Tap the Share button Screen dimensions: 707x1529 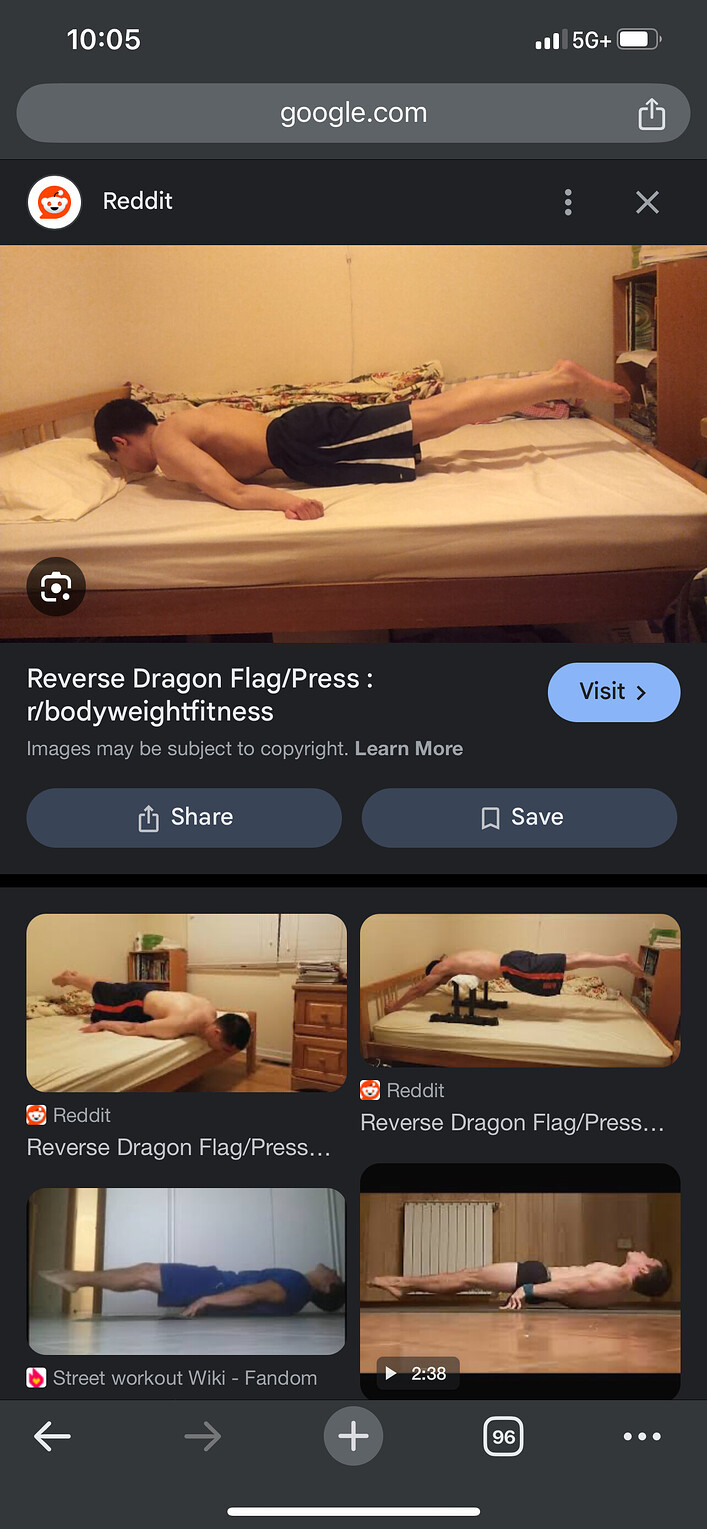[x=184, y=817]
